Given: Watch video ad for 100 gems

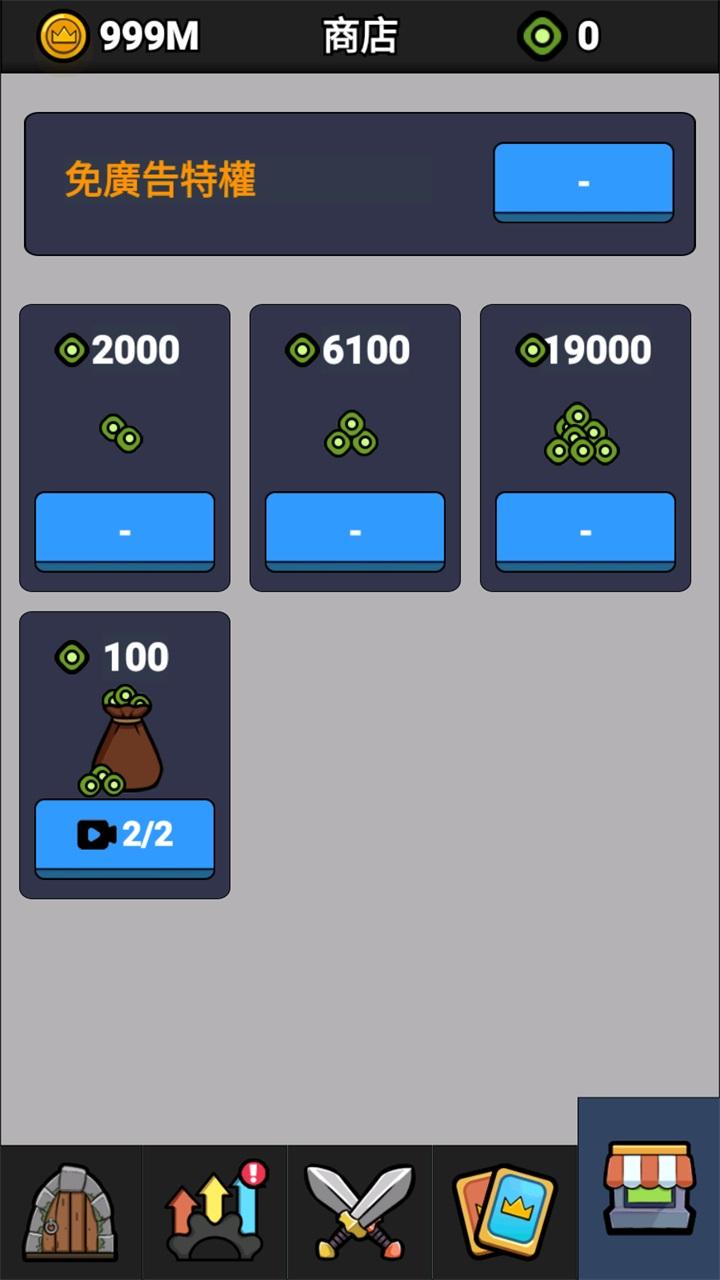Looking at the screenshot, I should (x=125, y=836).
